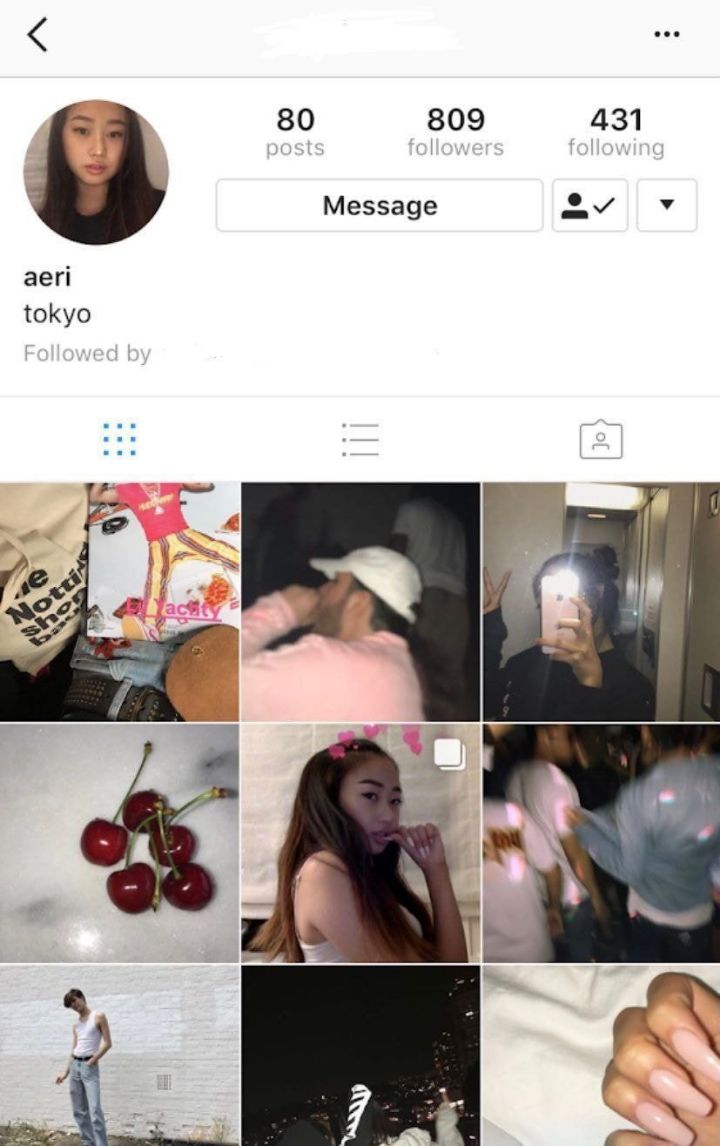
Task: Open the night city lights post
Action: click(360, 1055)
